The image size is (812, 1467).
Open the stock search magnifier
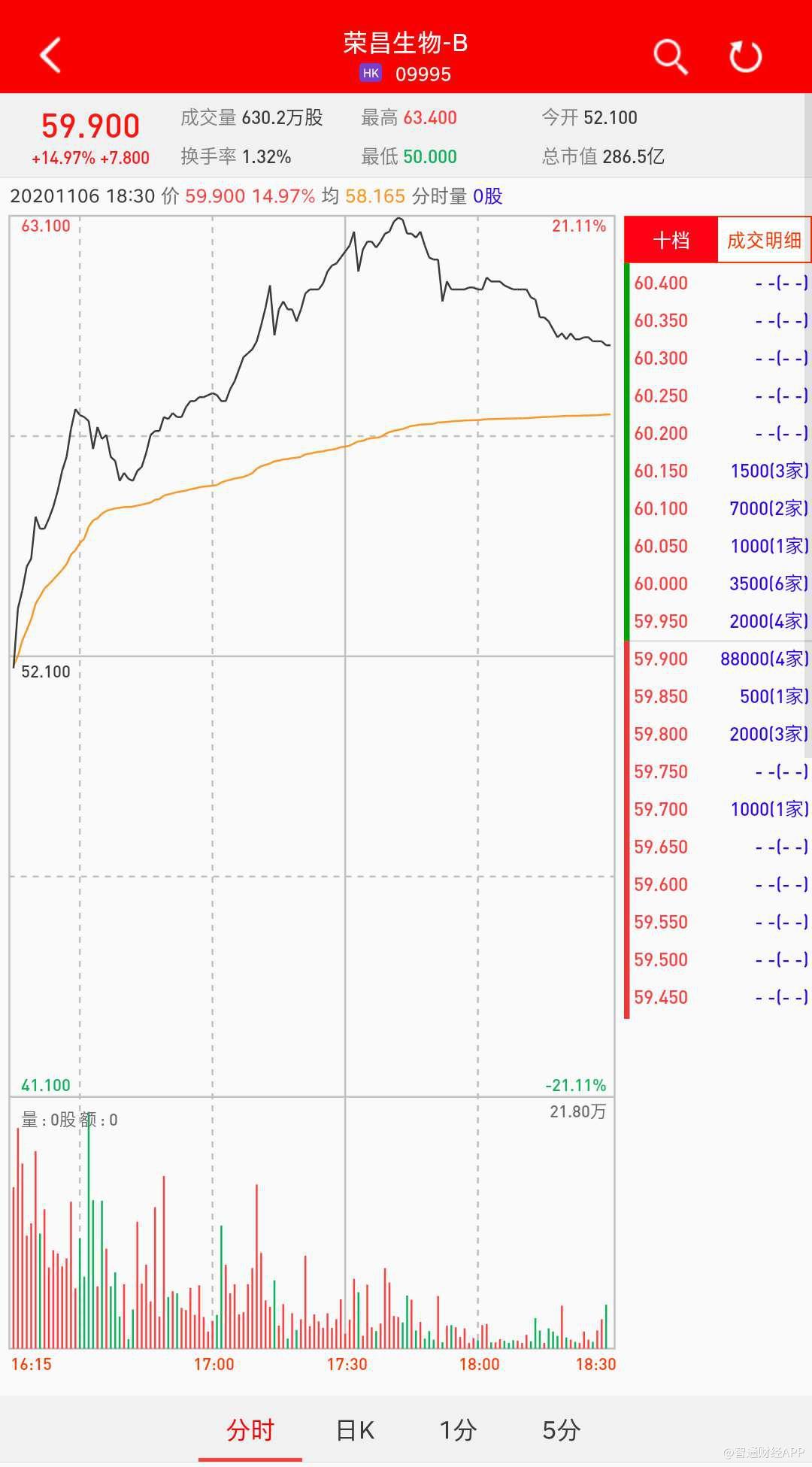(669, 56)
